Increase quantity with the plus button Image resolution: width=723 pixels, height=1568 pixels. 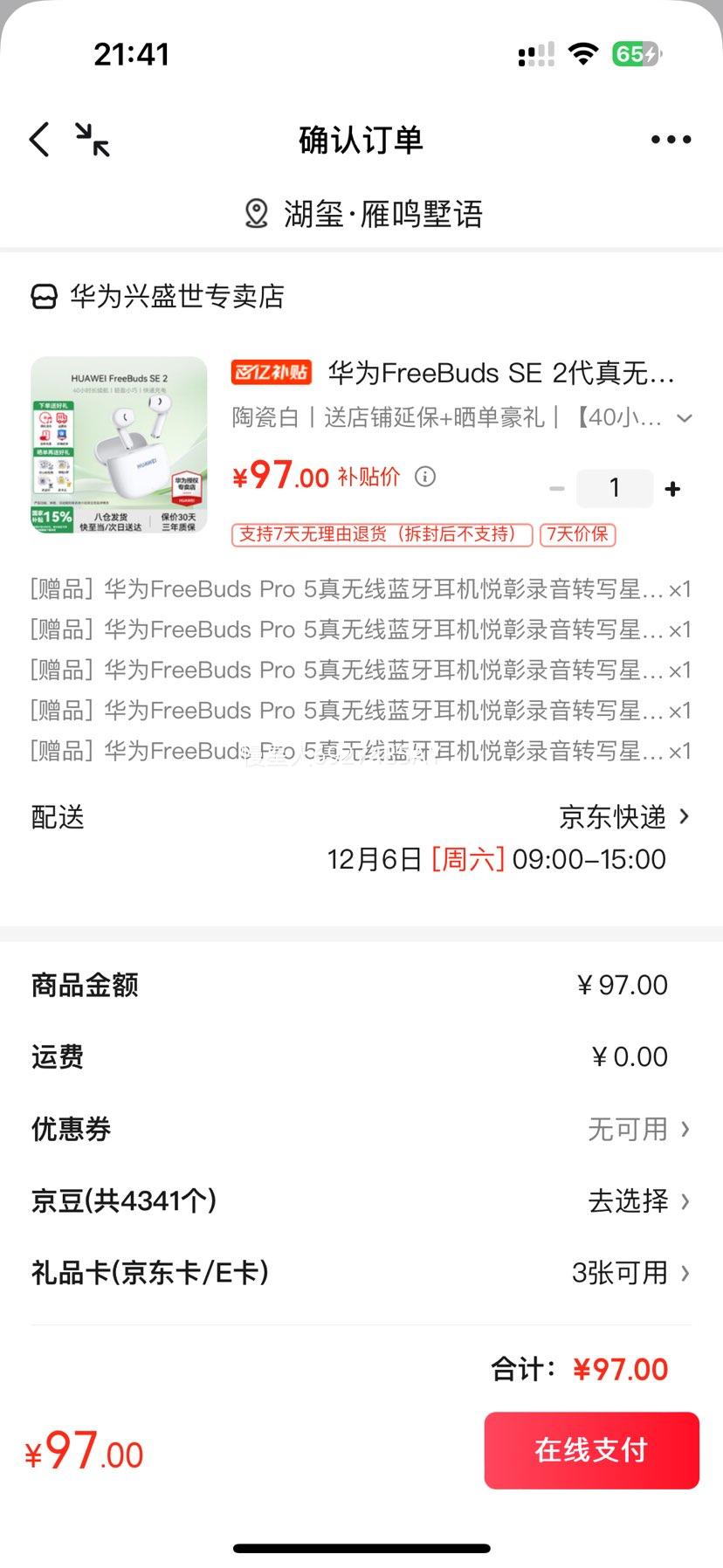[x=672, y=488]
